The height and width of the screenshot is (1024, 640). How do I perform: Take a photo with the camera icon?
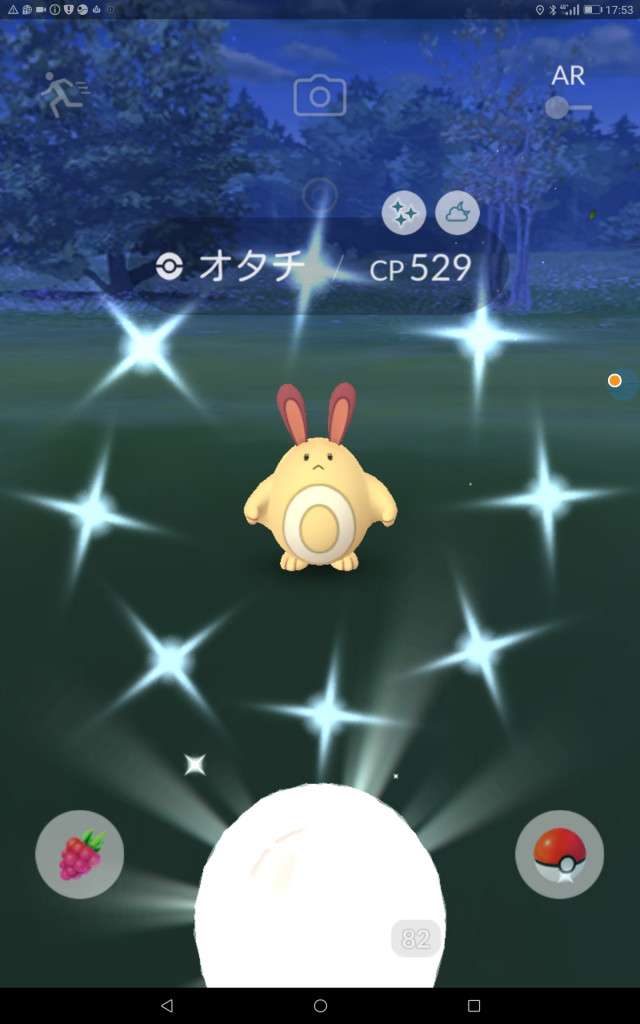320,97
